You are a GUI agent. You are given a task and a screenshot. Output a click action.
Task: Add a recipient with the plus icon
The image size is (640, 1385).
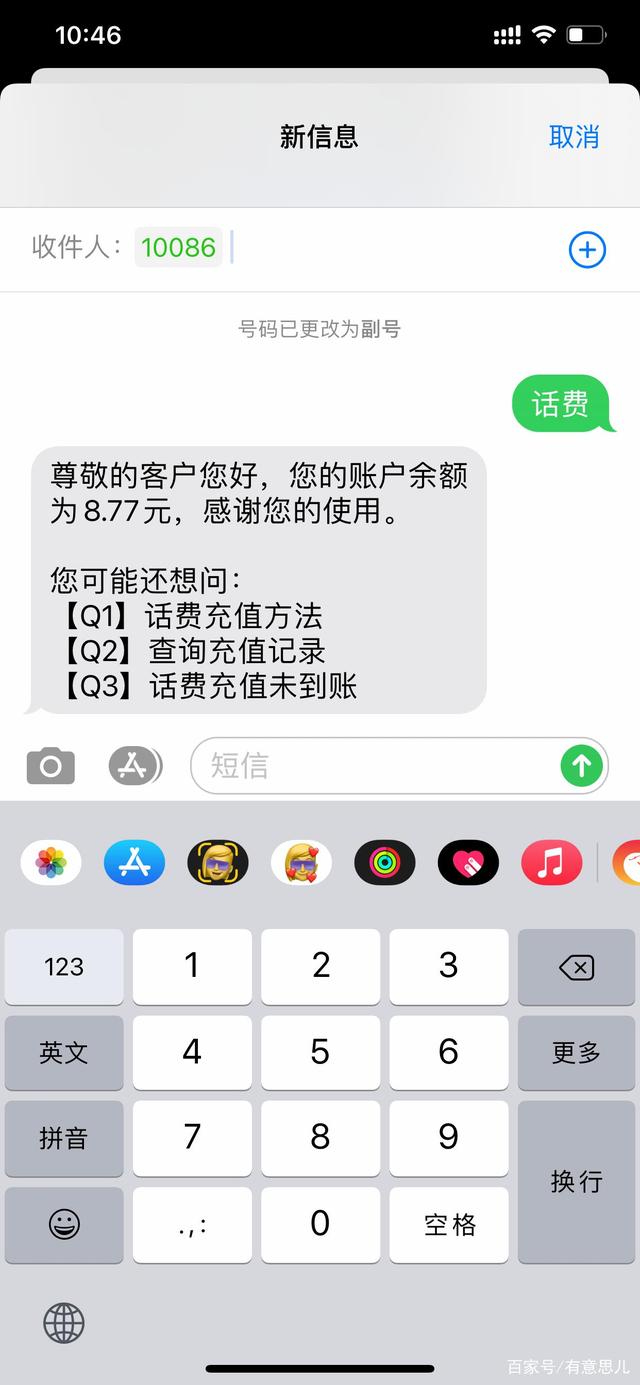click(587, 250)
